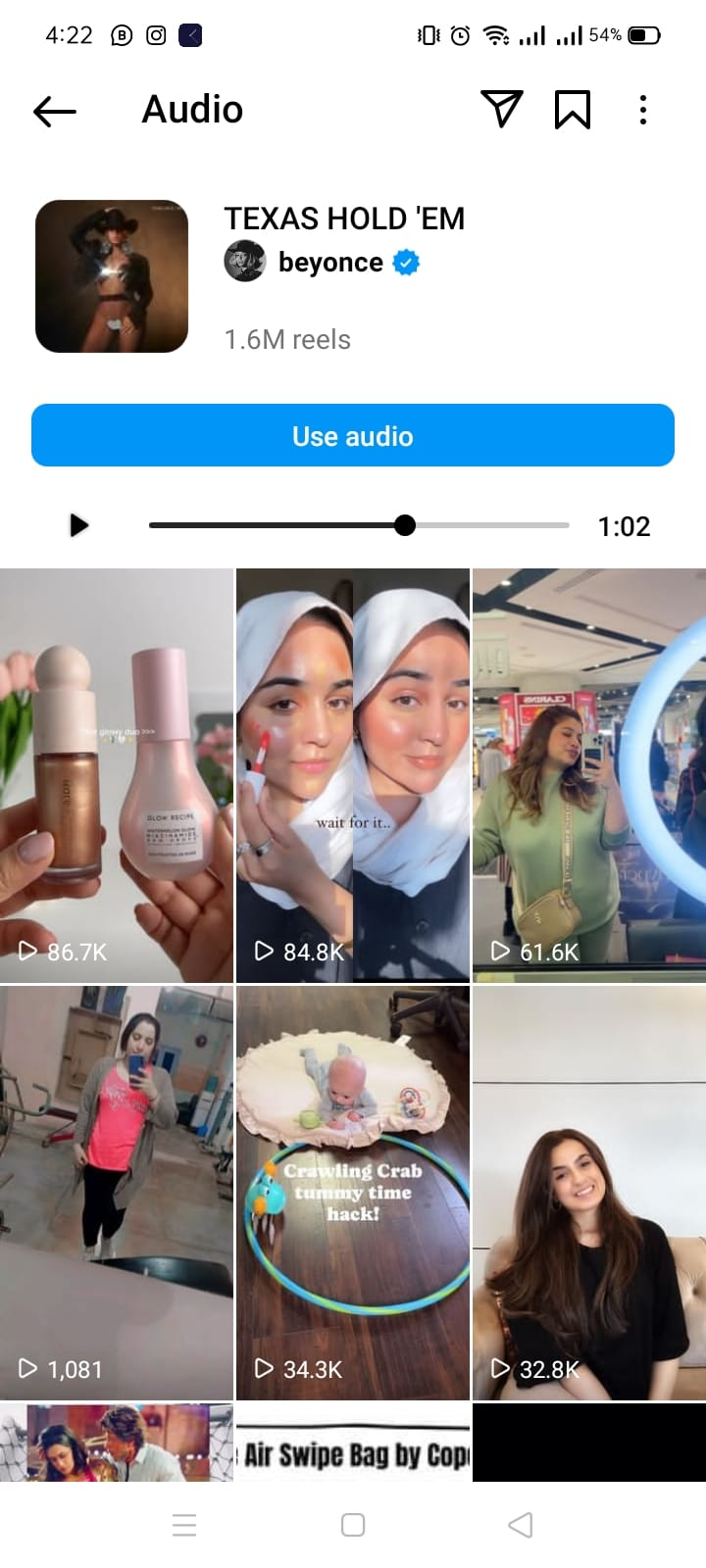This screenshot has width=706, height=1568.
Task: Share this audio via the send icon
Action: 501,109
